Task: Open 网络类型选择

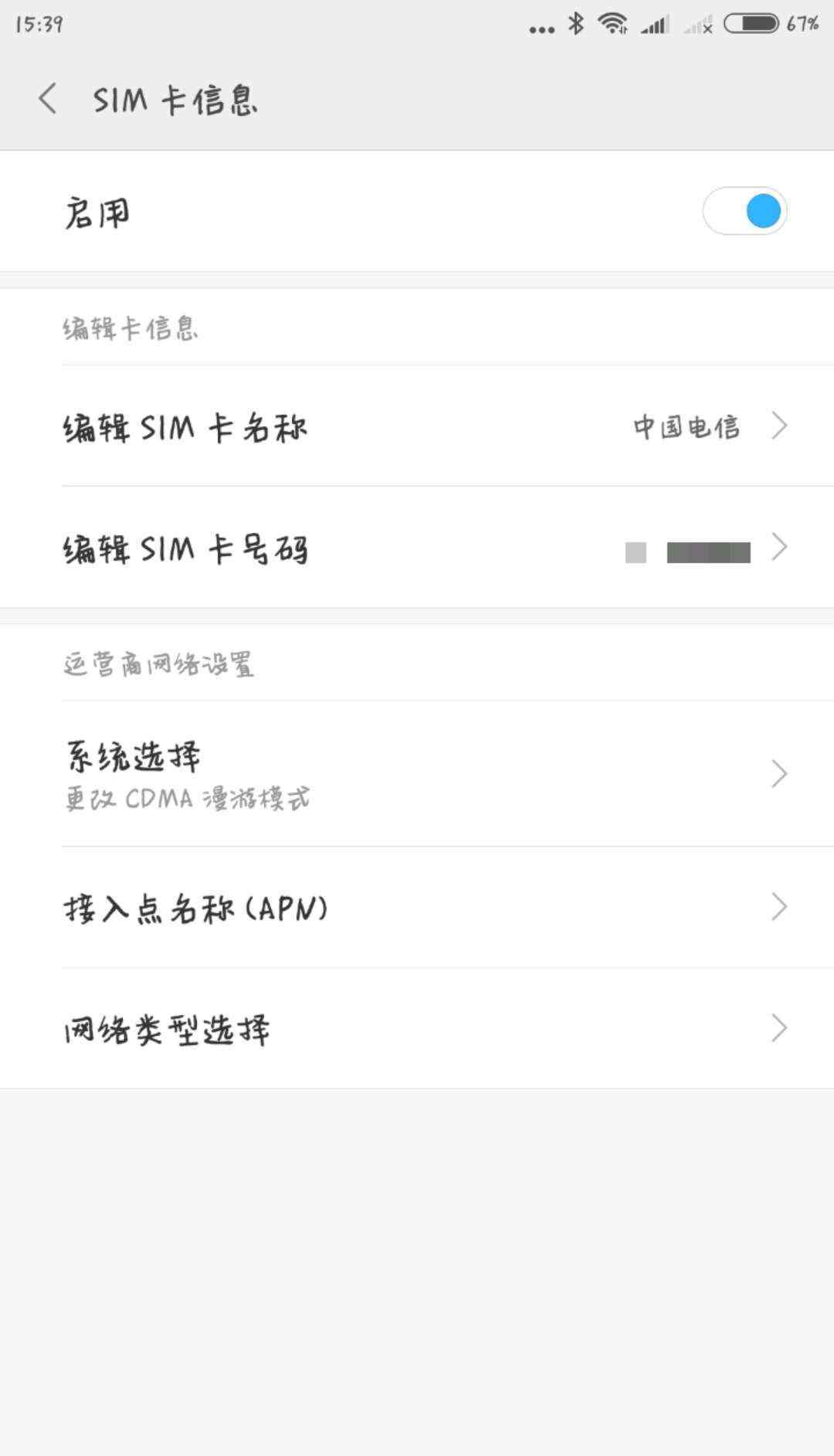Action: pos(417,1029)
